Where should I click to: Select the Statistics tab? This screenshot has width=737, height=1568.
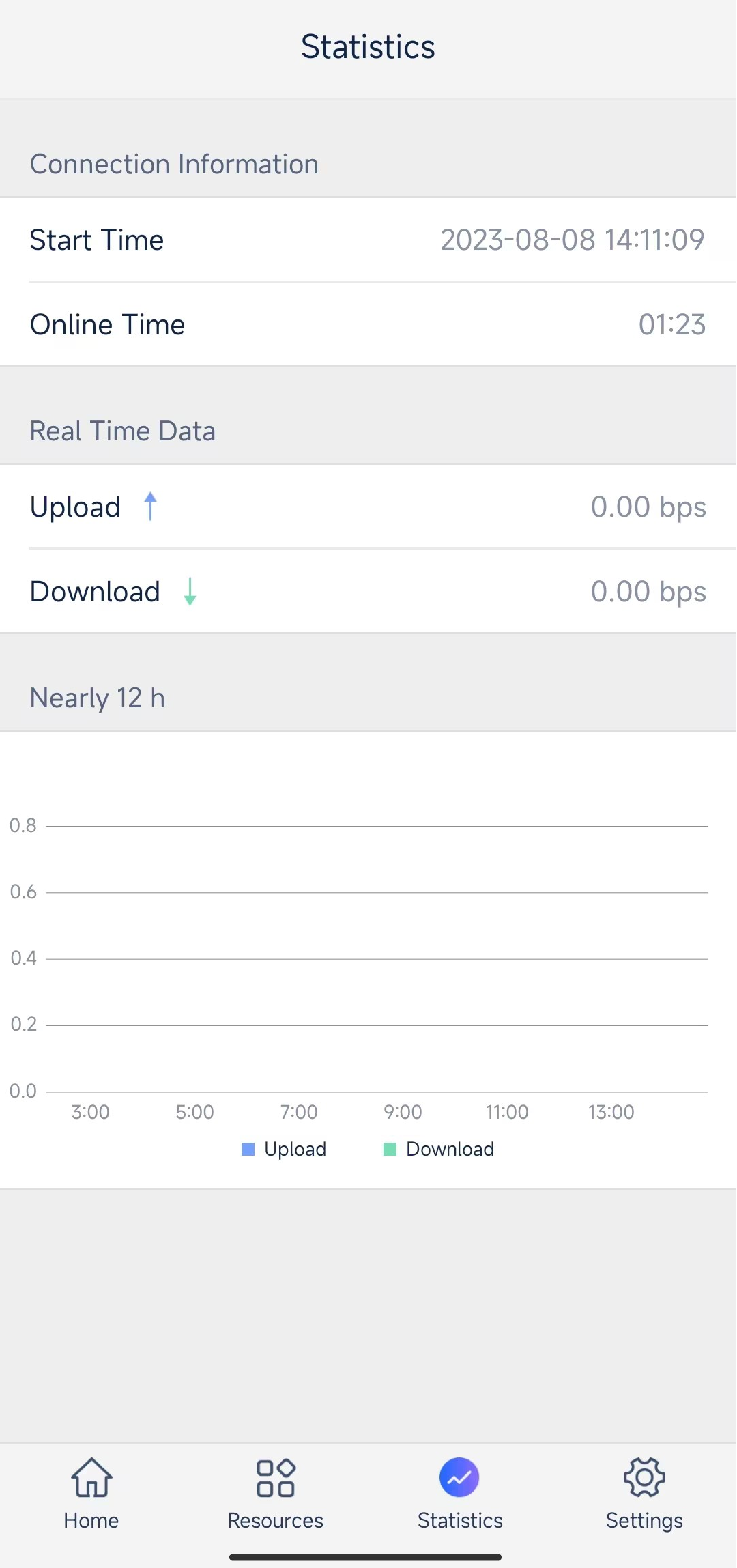(x=460, y=1494)
